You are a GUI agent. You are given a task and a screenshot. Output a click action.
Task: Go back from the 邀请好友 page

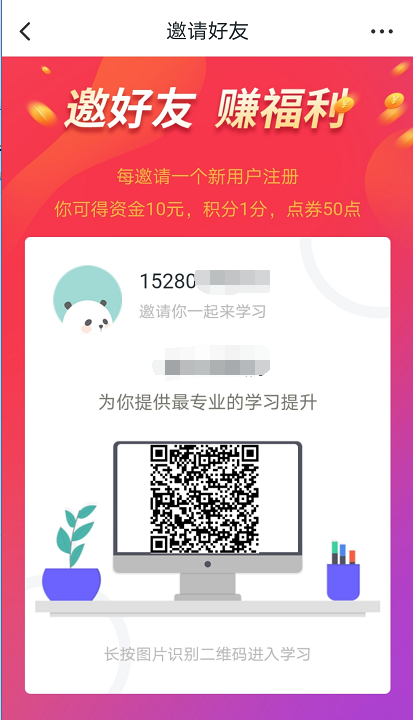point(25,31)
